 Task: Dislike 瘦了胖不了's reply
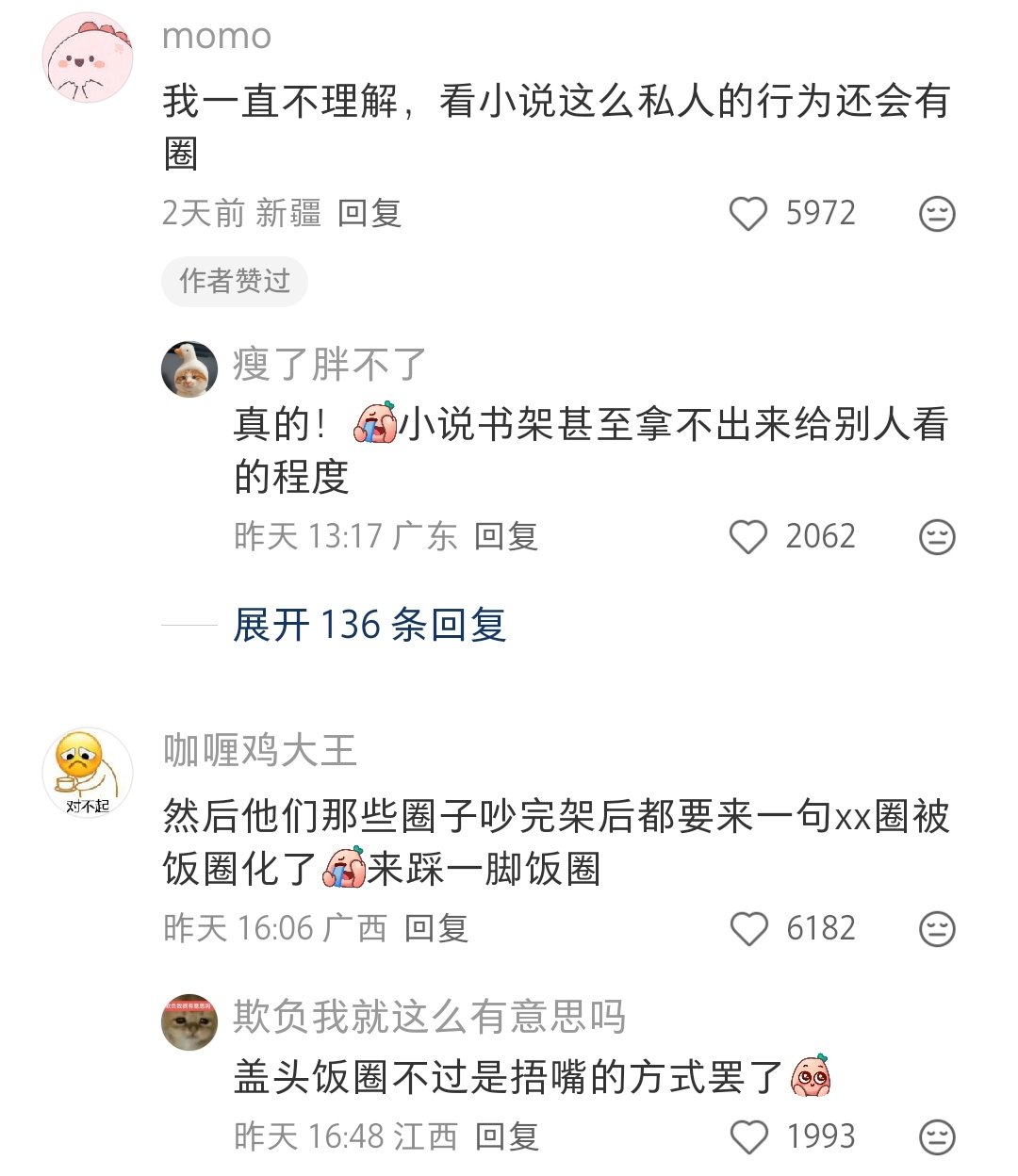tap(937, 537)
